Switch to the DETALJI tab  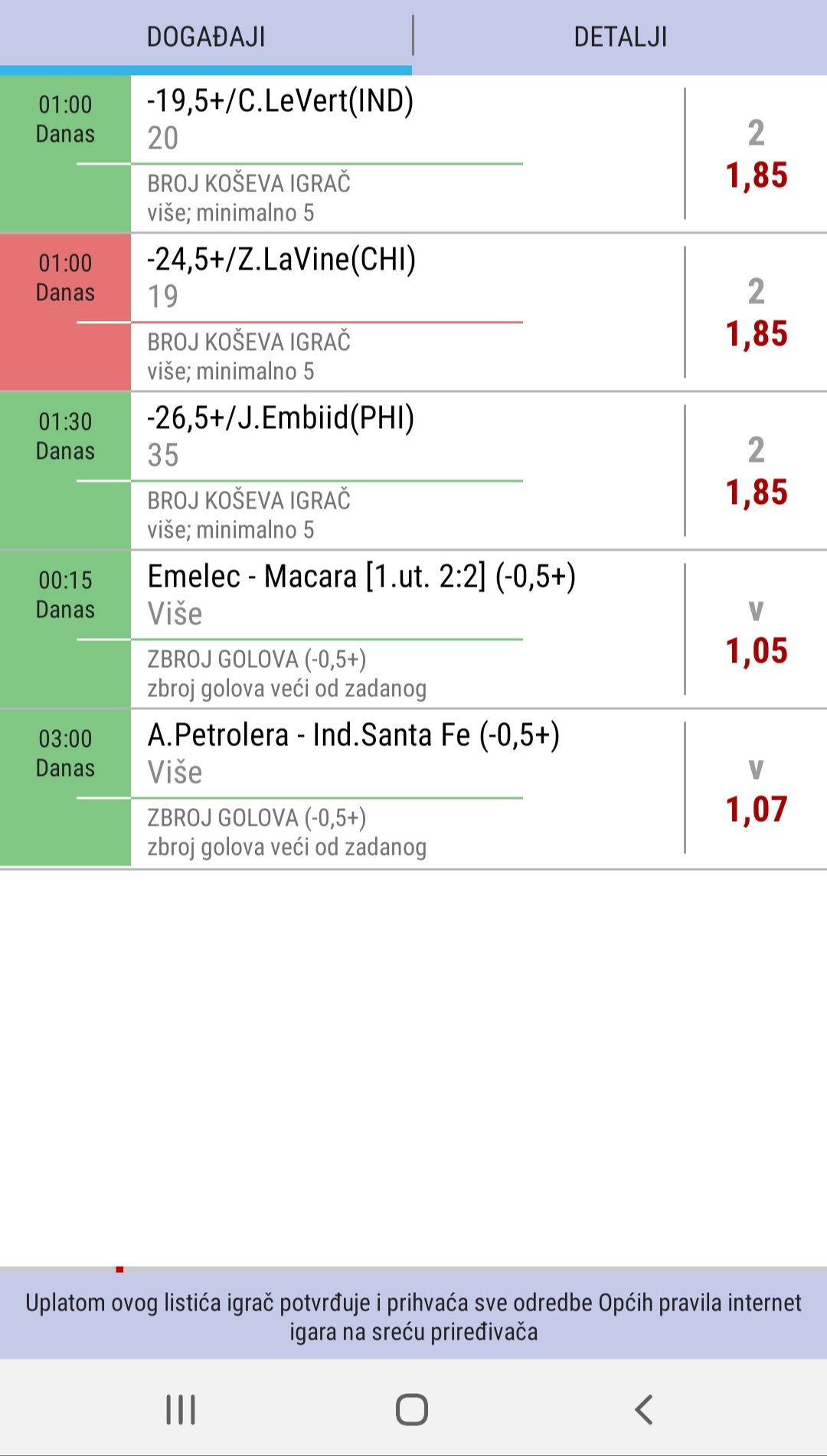[620, 37]
